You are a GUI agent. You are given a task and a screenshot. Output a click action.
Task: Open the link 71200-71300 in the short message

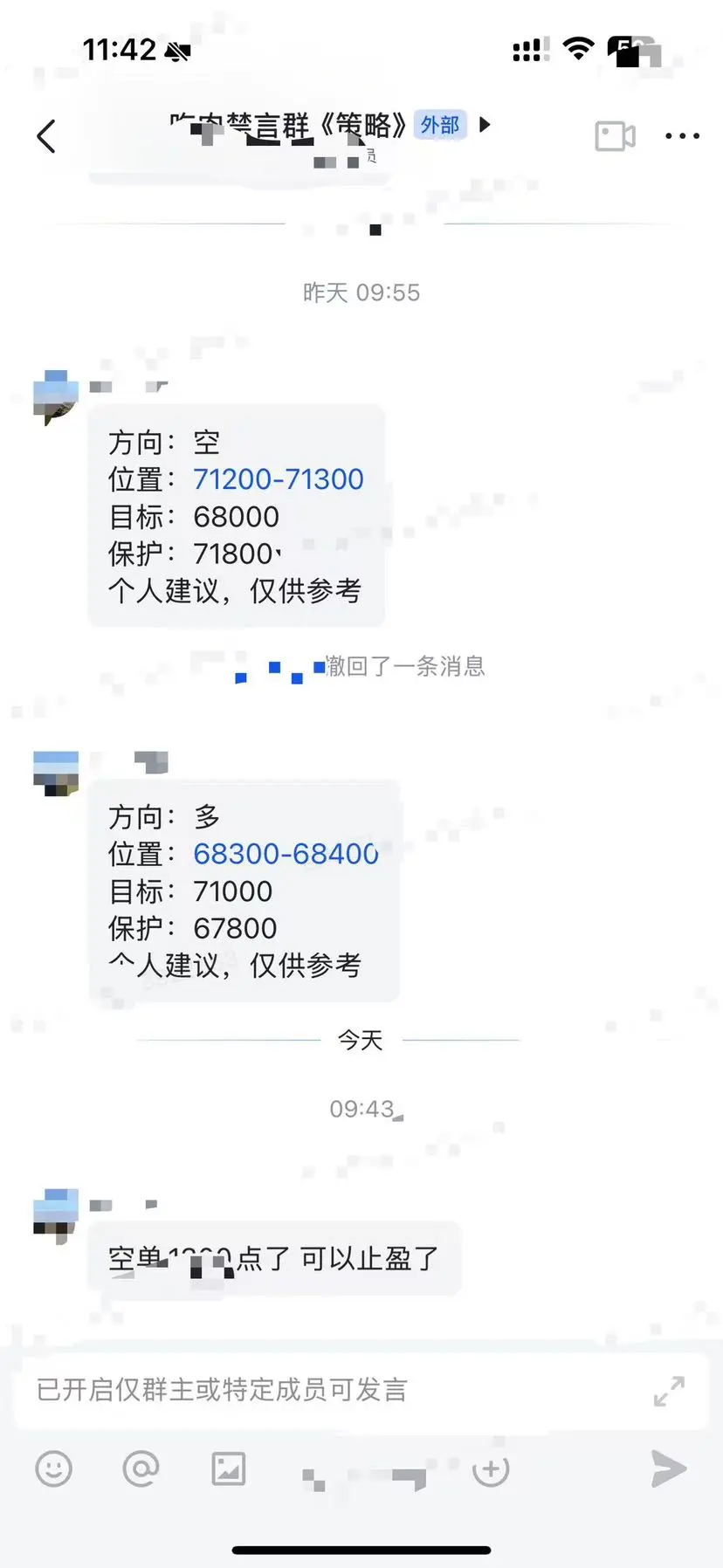278,479
